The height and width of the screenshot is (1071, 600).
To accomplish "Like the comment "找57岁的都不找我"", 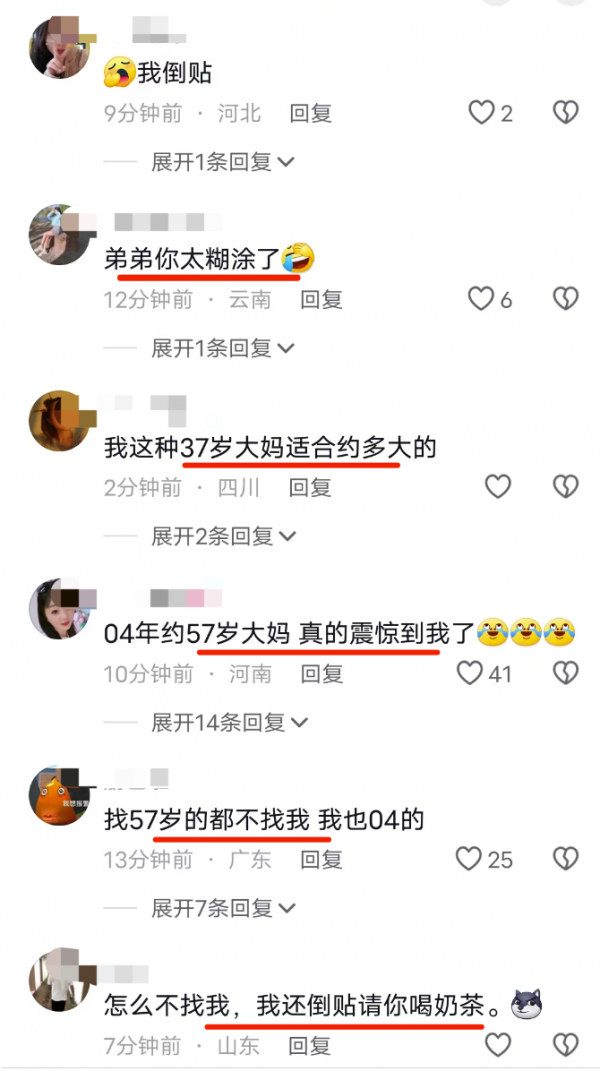I will click(469, 858).
